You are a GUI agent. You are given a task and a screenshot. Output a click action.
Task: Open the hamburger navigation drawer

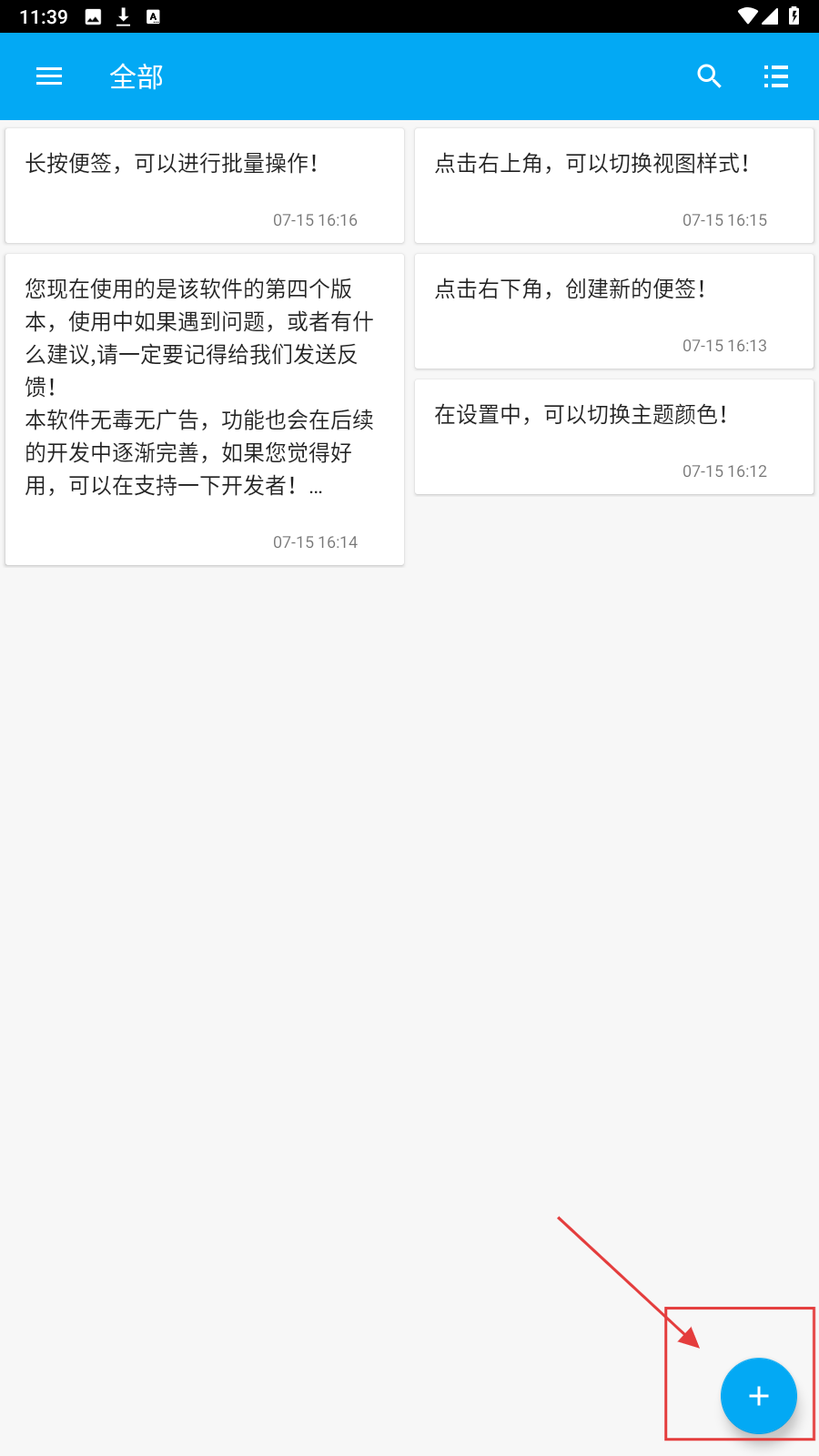coord(49,76)
